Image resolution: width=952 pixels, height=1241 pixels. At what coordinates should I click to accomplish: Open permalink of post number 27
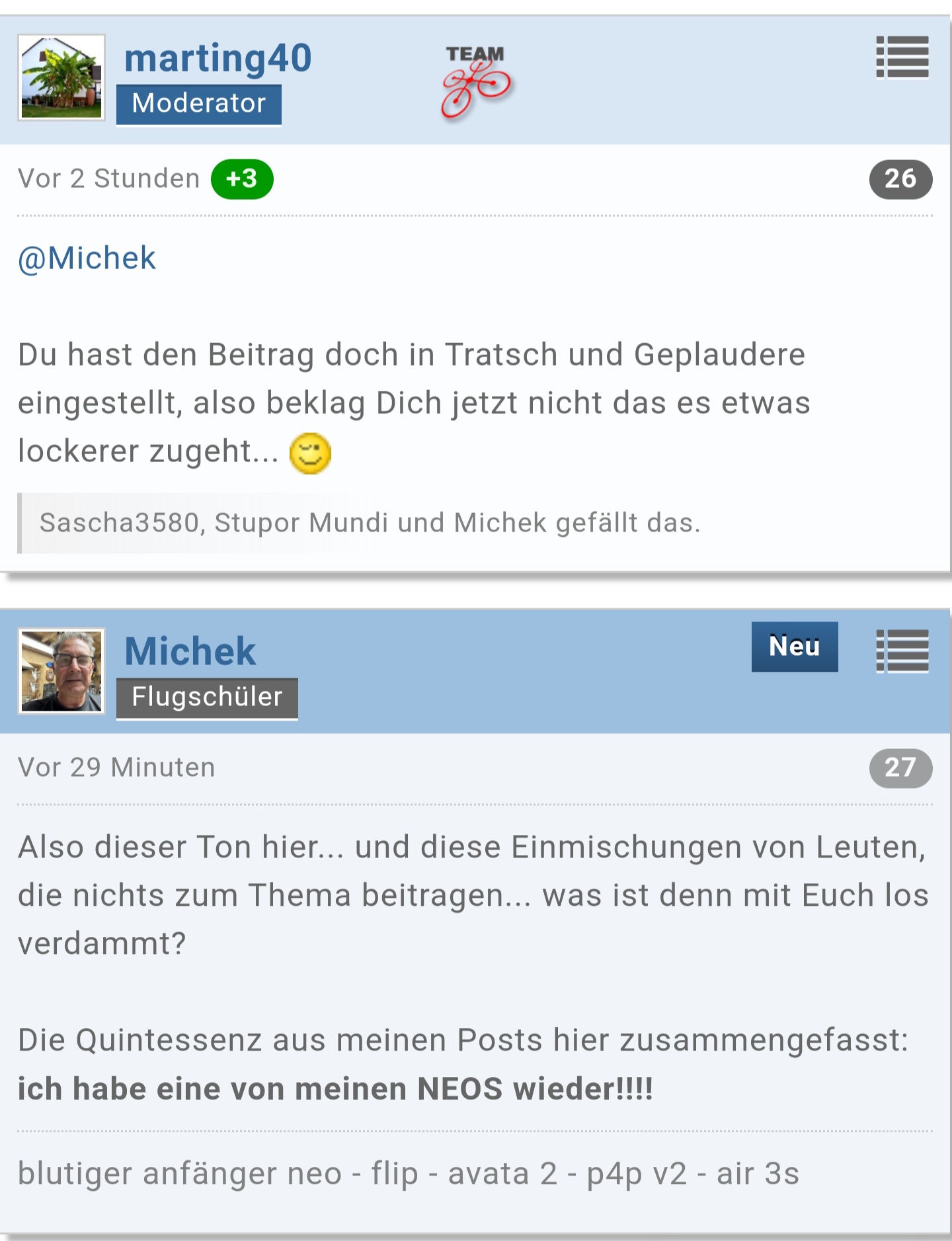[900, 768]
